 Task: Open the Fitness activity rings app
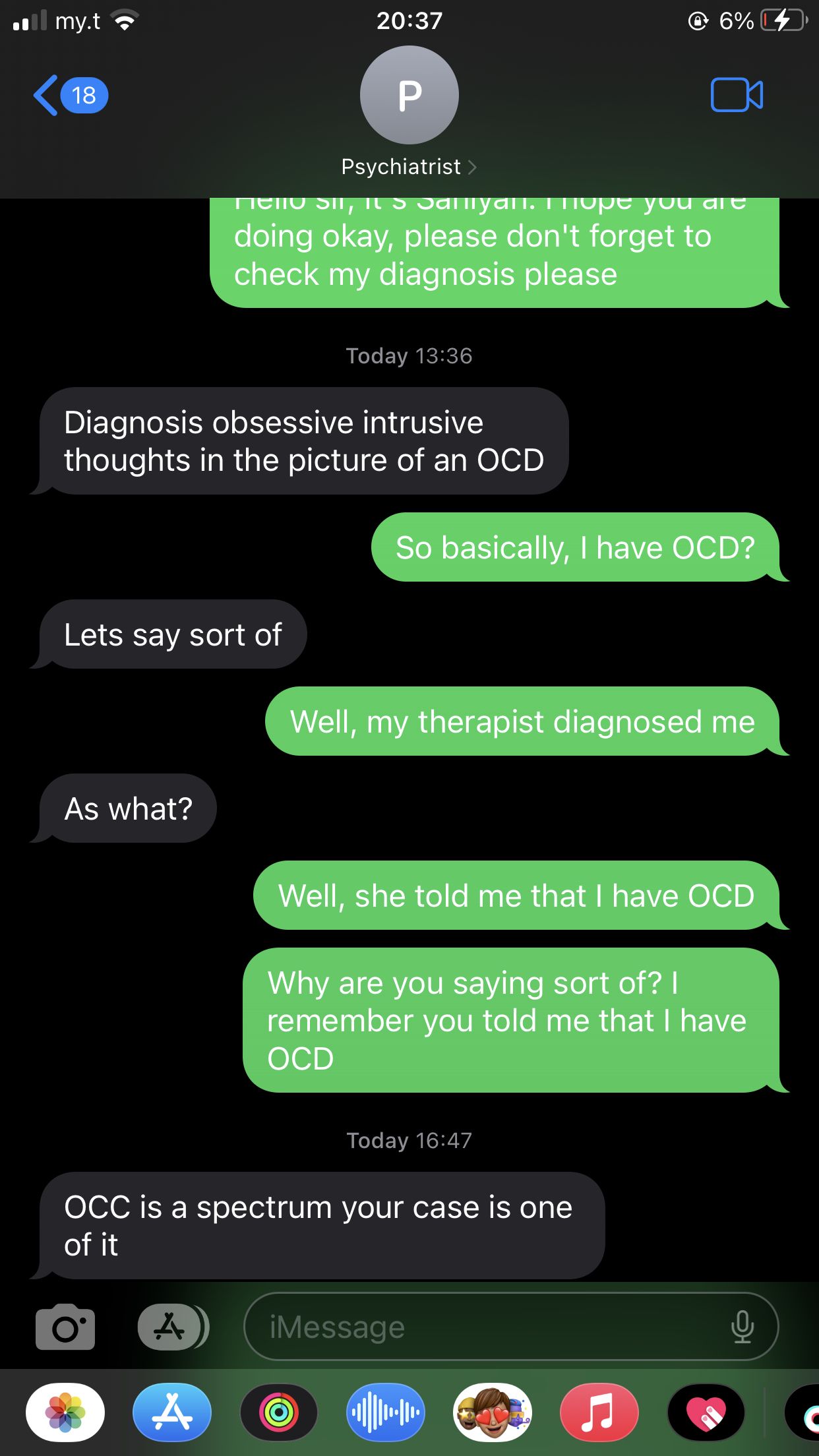pyautogui.click(x=279, y=1412)
